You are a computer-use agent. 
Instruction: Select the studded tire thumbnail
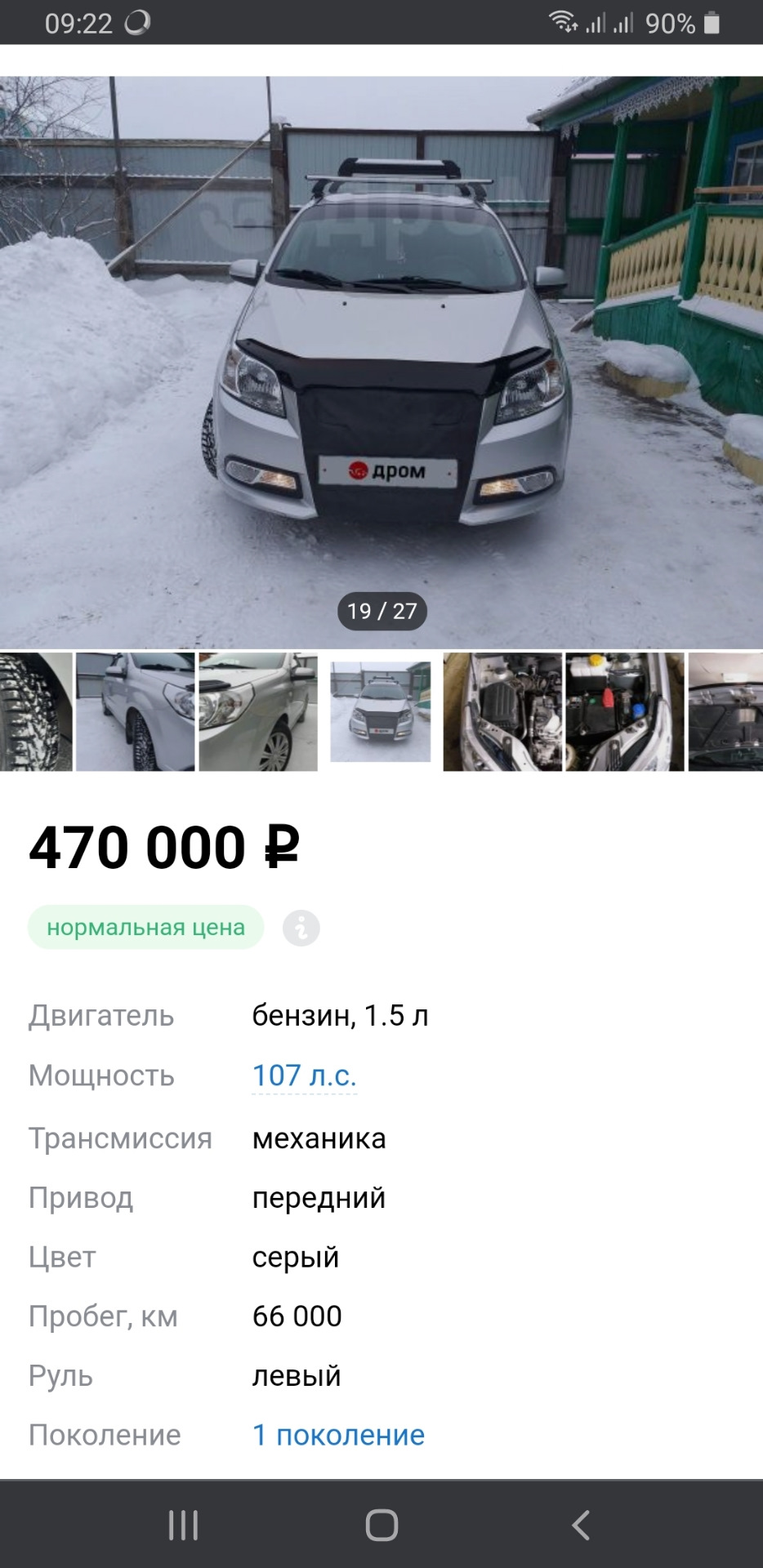point(35,711)
